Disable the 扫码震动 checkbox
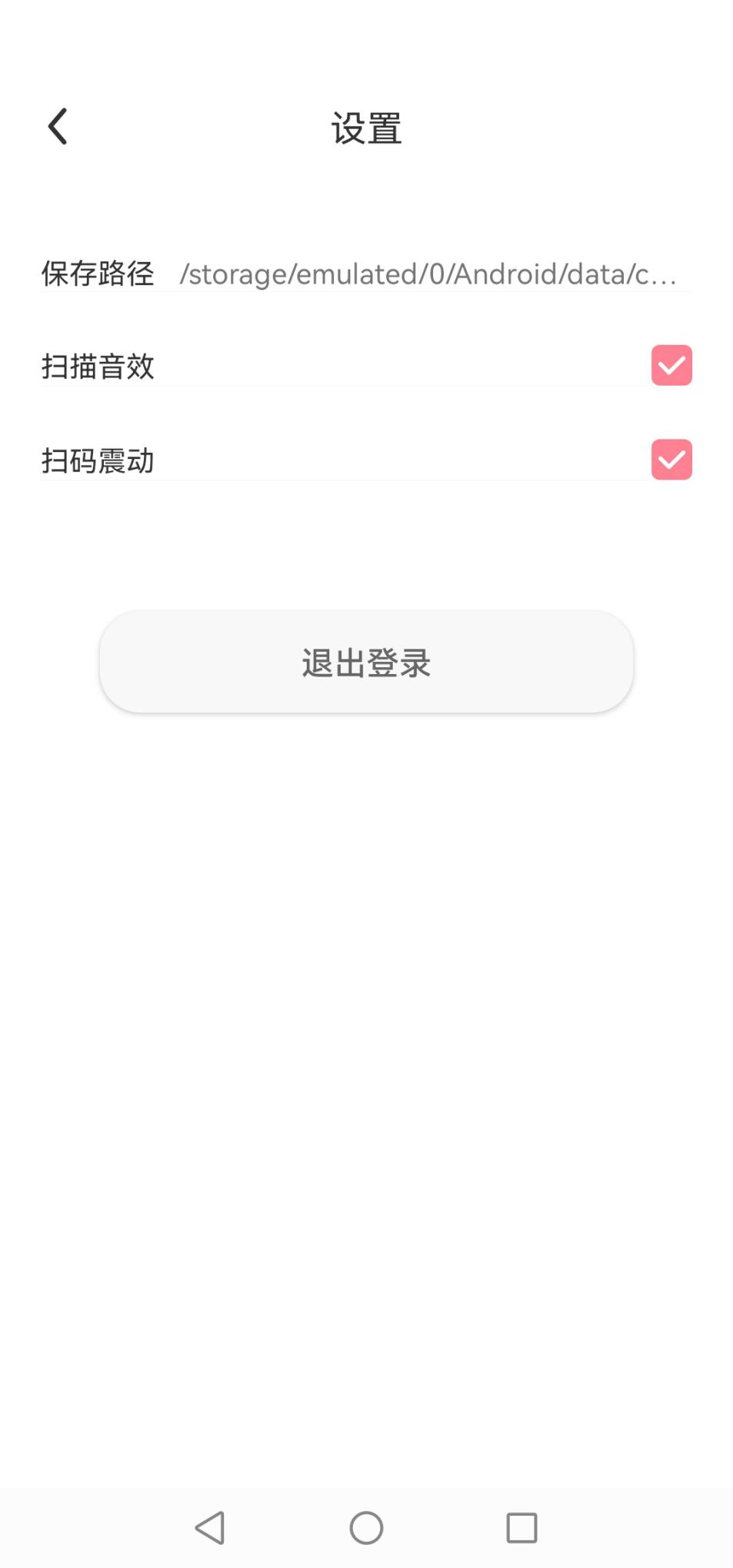The image size is (733, 1568). [671, 460]
